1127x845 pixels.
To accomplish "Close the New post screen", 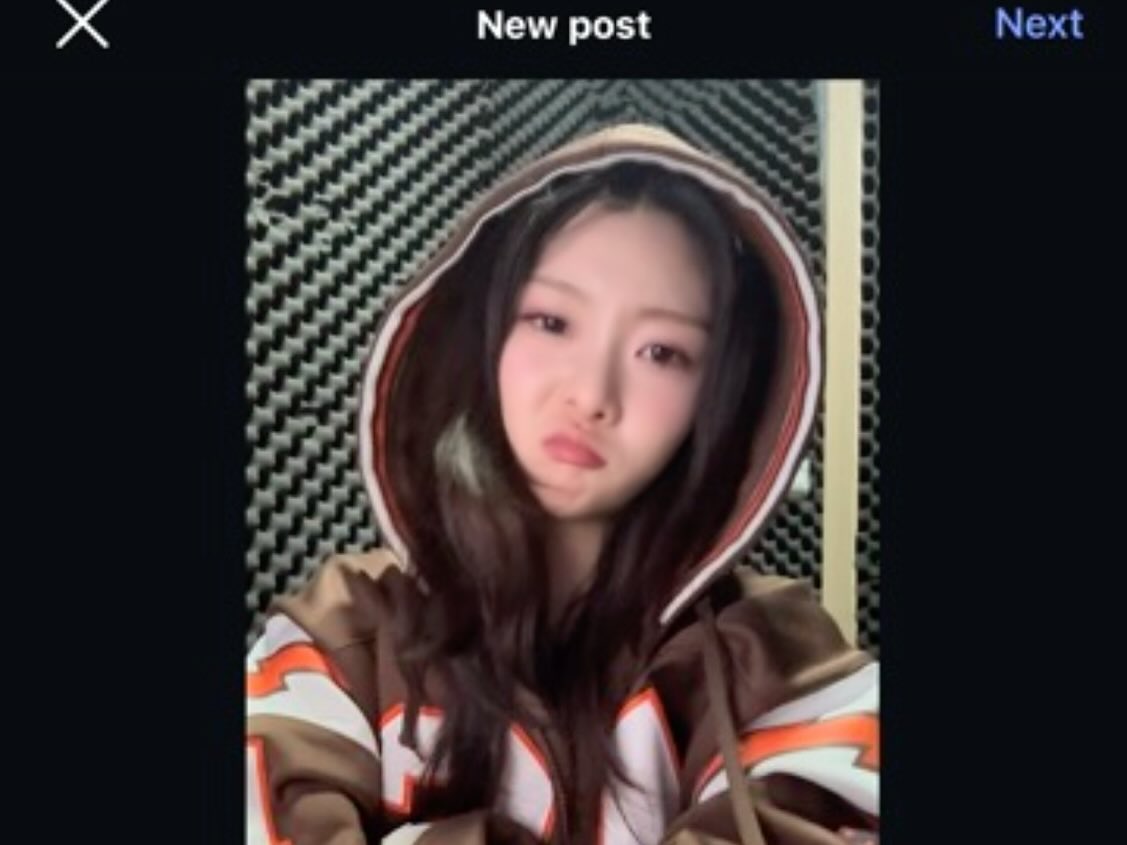I will [x=82, y=23].
